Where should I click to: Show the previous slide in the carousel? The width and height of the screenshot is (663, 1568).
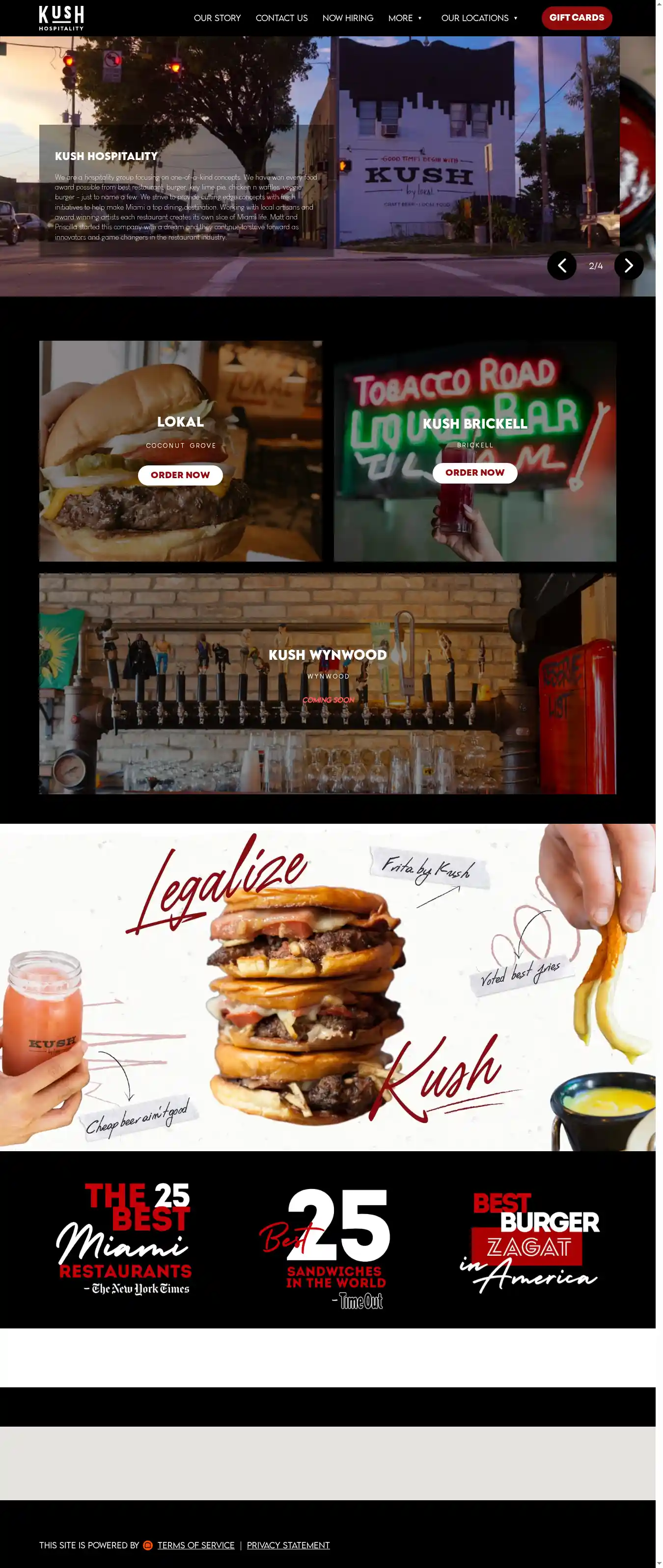pyautogui.click(x=561, y=266)
